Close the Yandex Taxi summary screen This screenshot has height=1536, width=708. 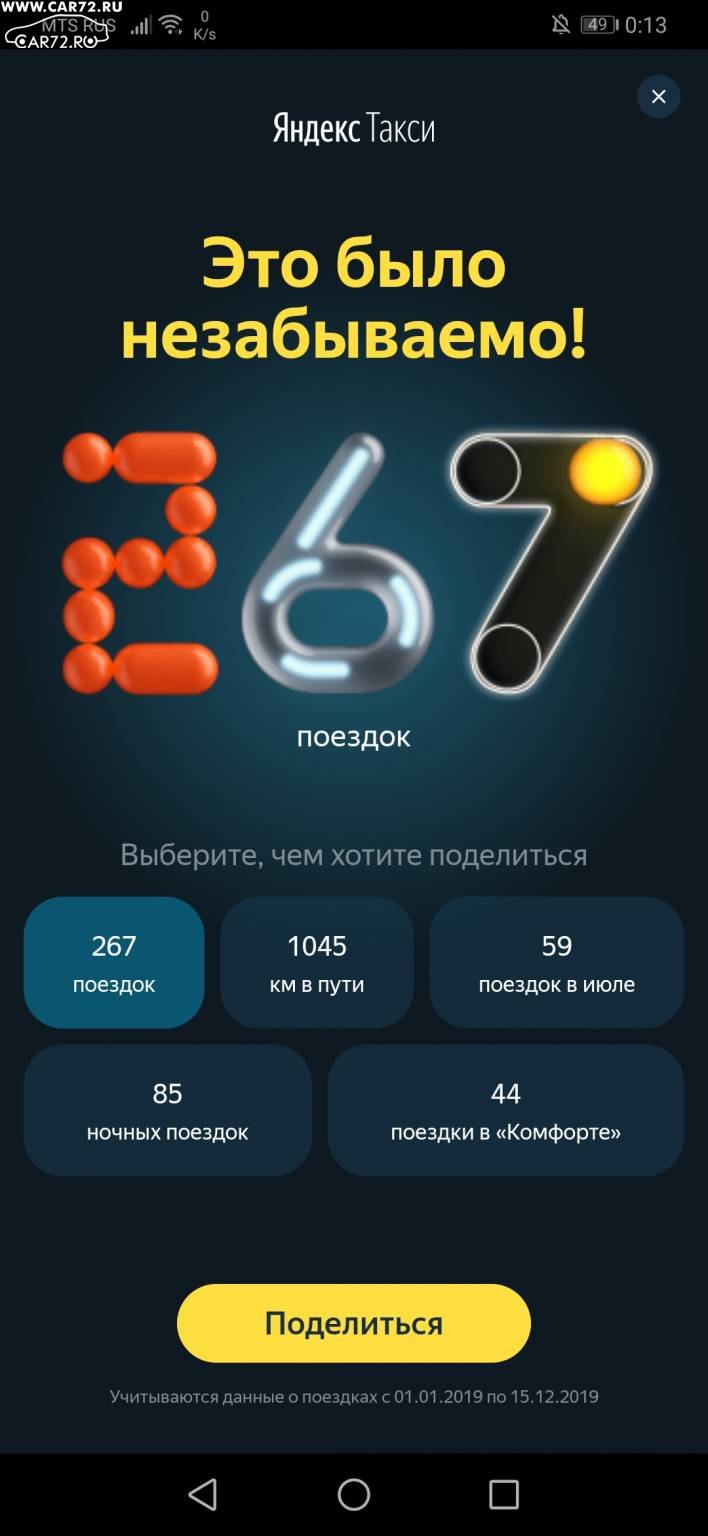click(658, 97)
